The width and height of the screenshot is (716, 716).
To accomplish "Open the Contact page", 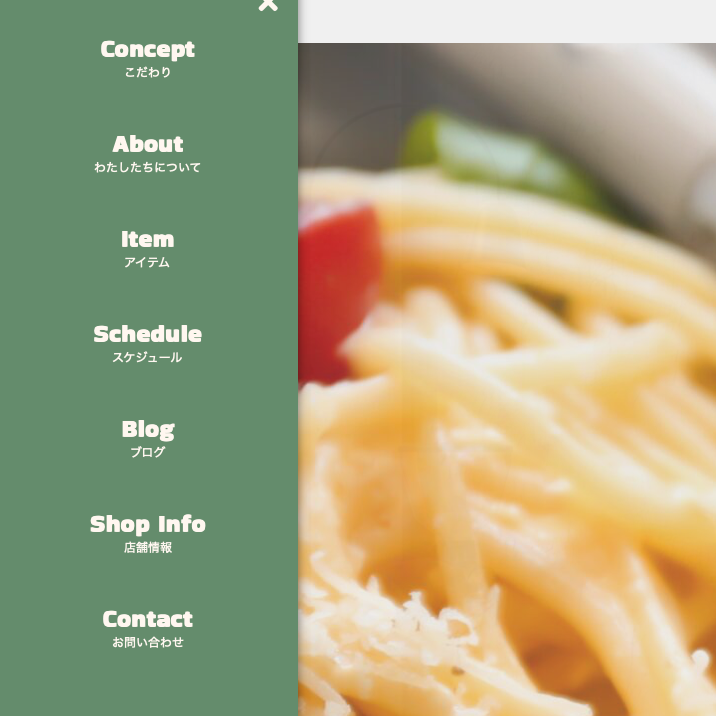I will point(148,627).
